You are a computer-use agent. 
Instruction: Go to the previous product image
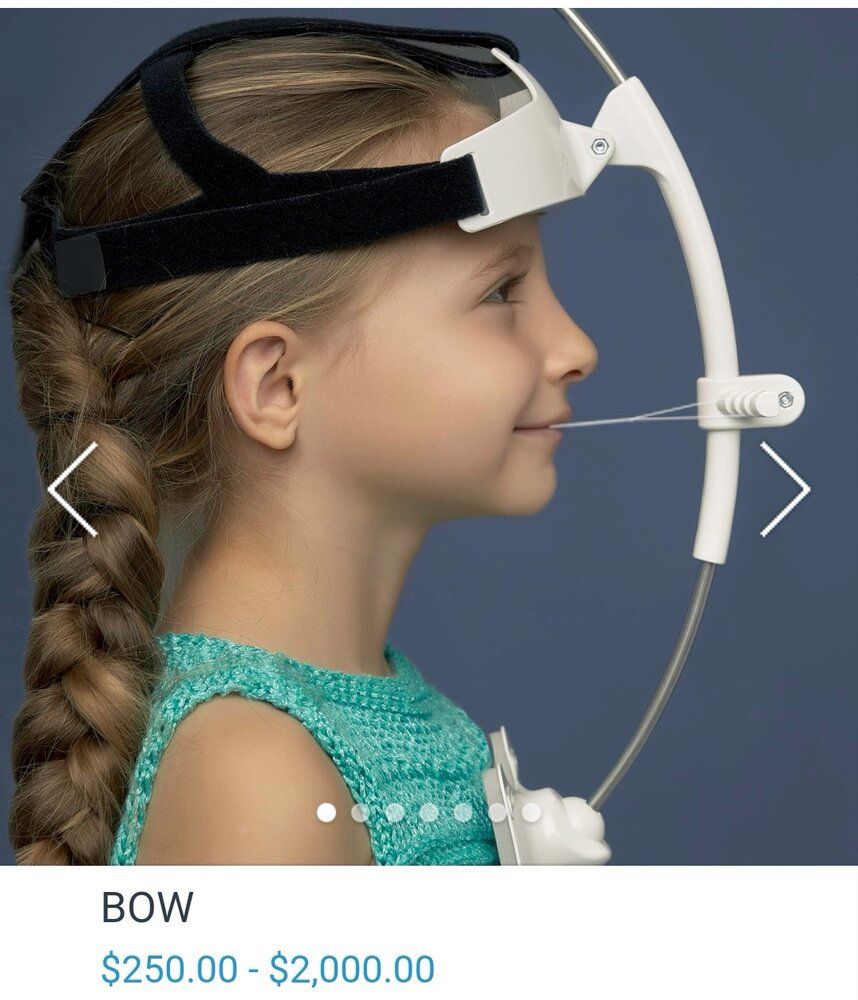point(73,489)
